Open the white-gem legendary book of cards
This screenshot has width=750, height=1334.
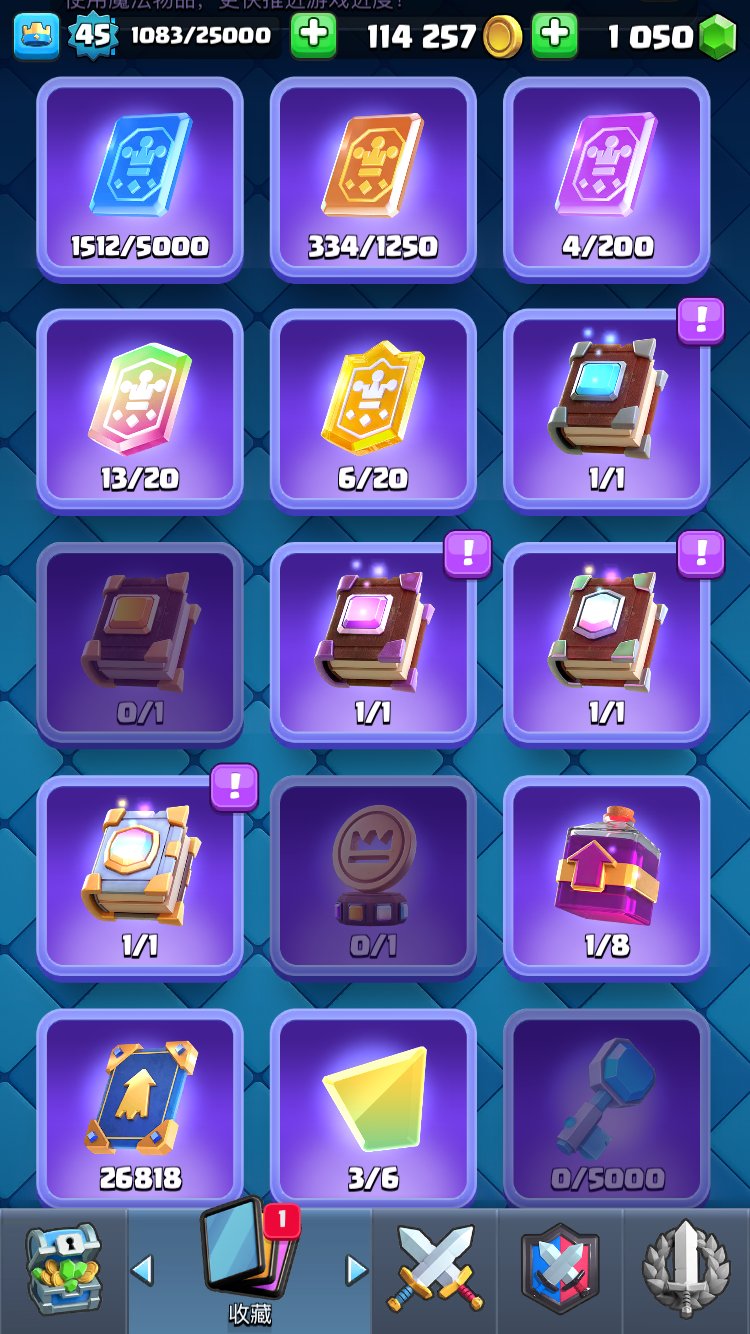click(x=606, y=644)
